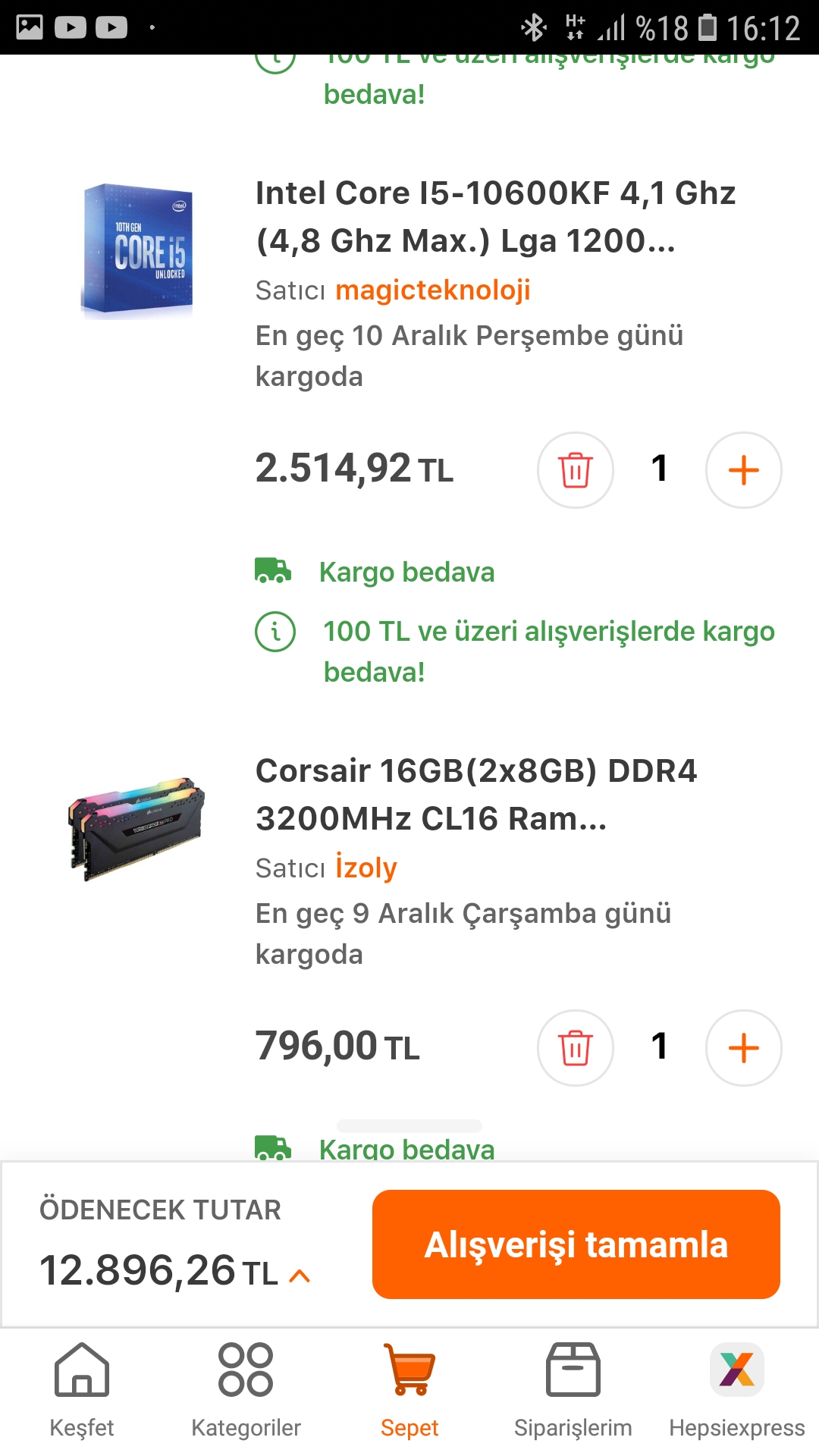View seller İzoly's store
Image resolution: width=819 pixels, height=1456 pixels.
click(366, 868)
